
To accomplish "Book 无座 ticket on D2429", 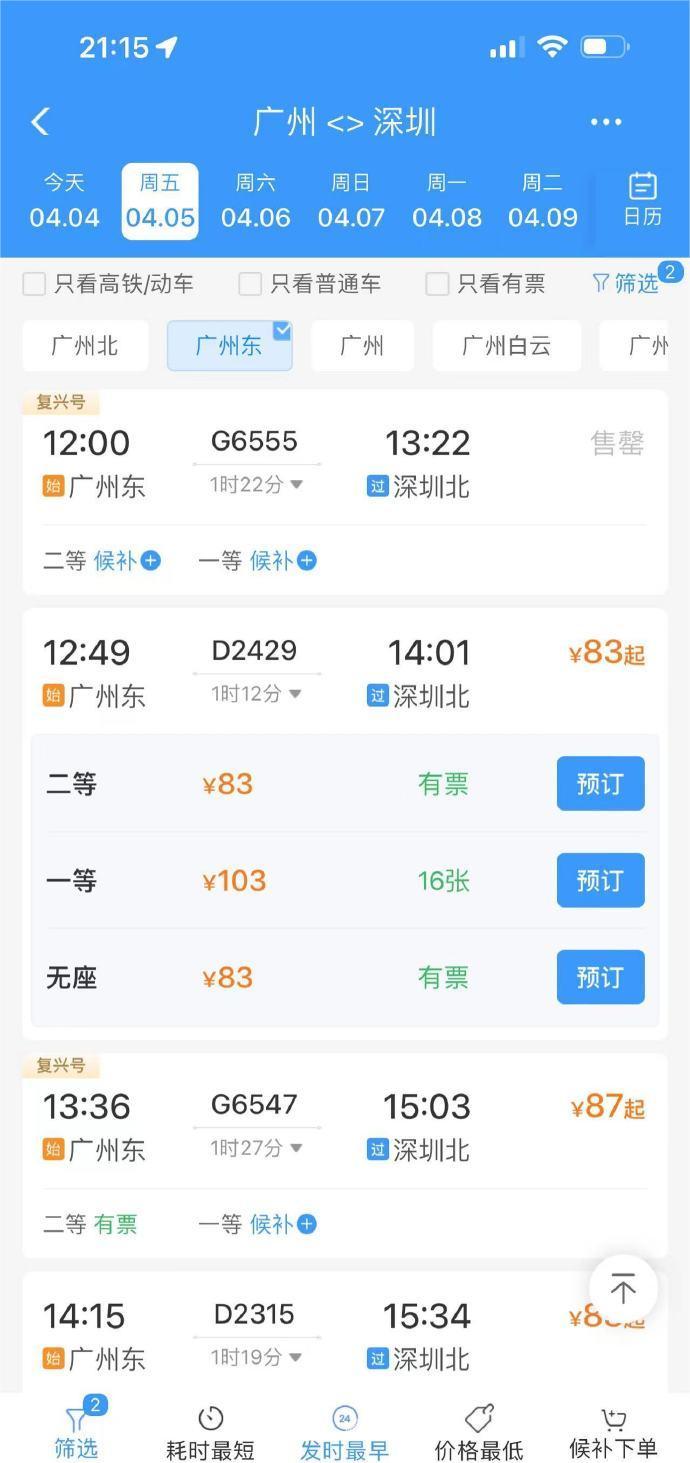I will [x=600, y=977].
